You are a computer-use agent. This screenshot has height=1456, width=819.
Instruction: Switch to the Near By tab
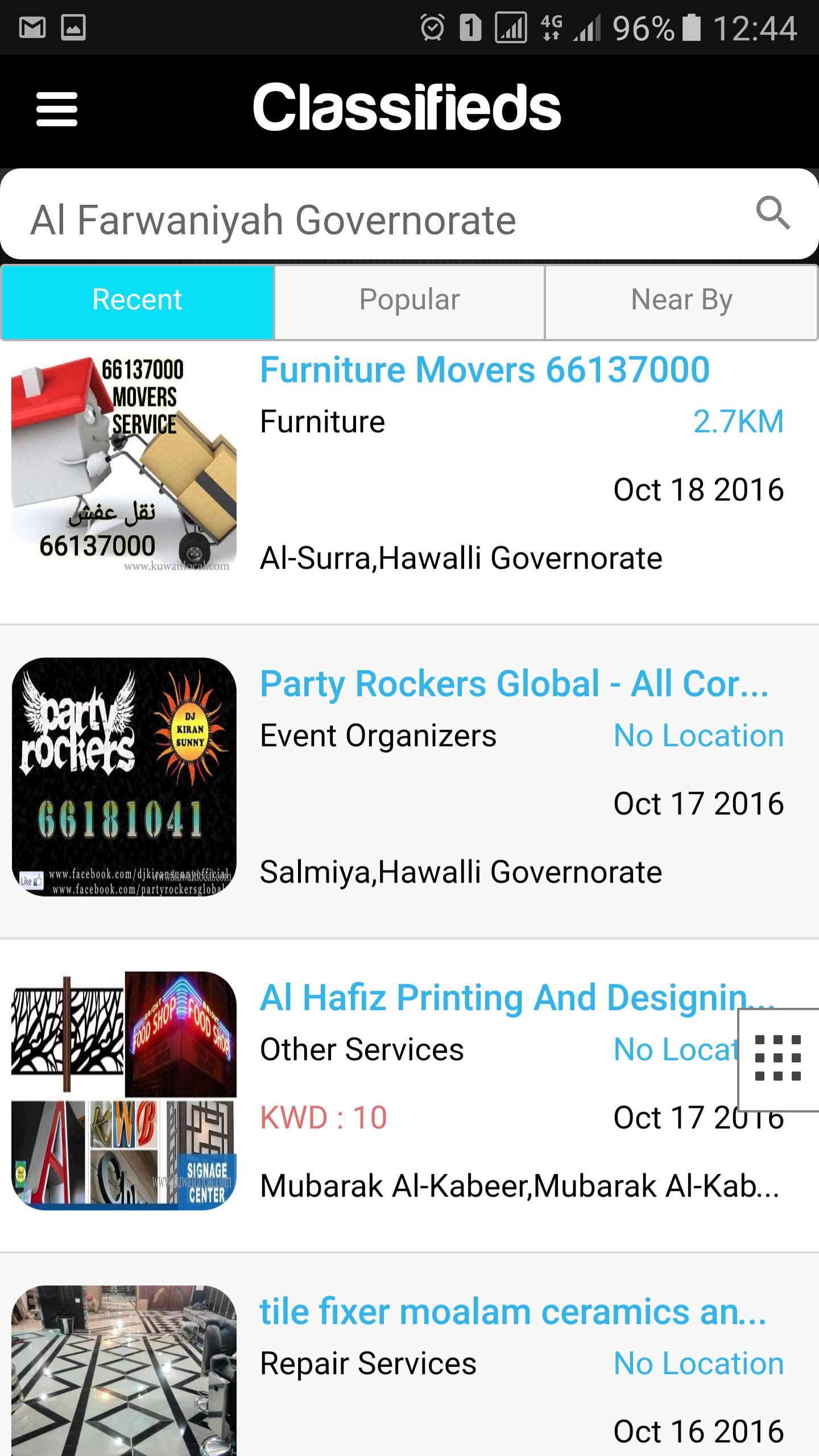[x=681, y=301]
